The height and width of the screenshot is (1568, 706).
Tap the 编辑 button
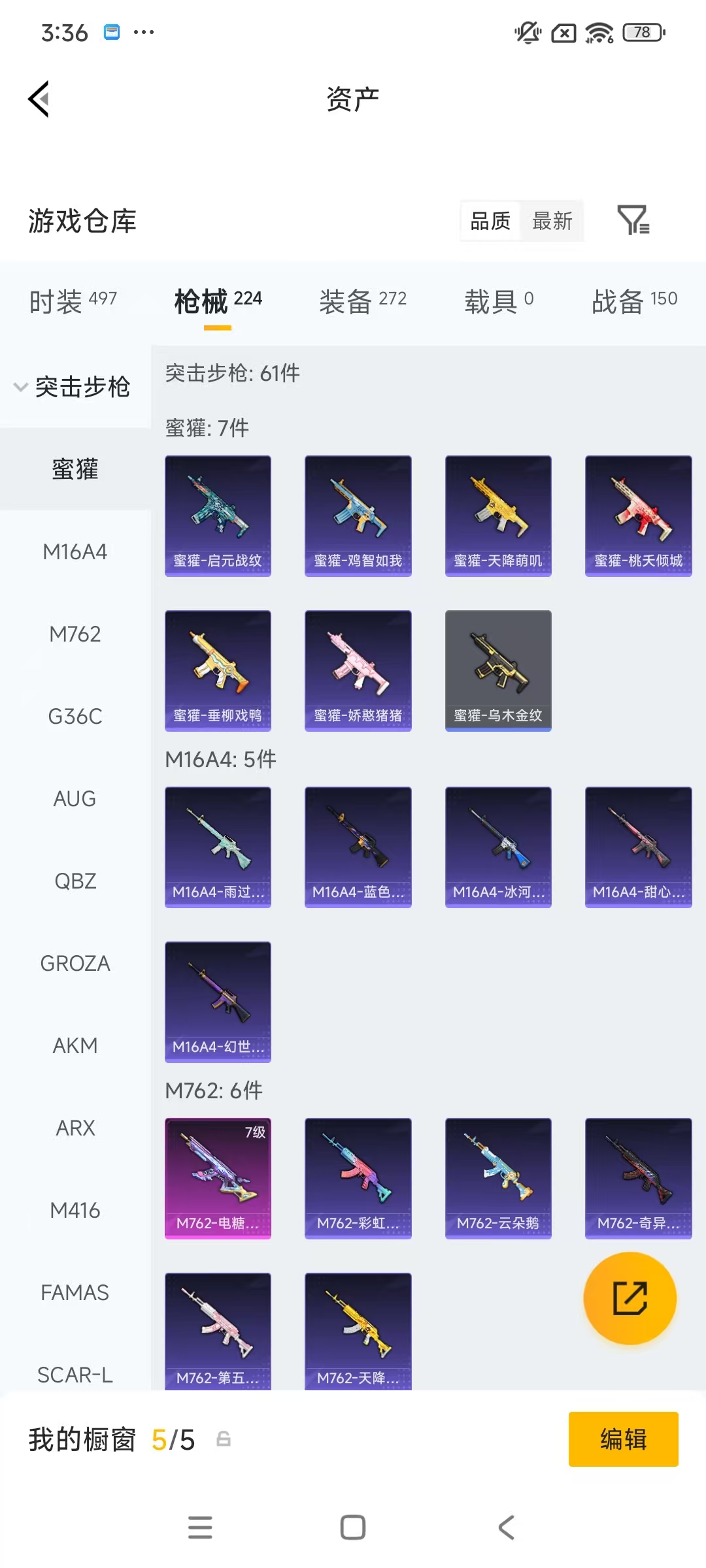623,1439
